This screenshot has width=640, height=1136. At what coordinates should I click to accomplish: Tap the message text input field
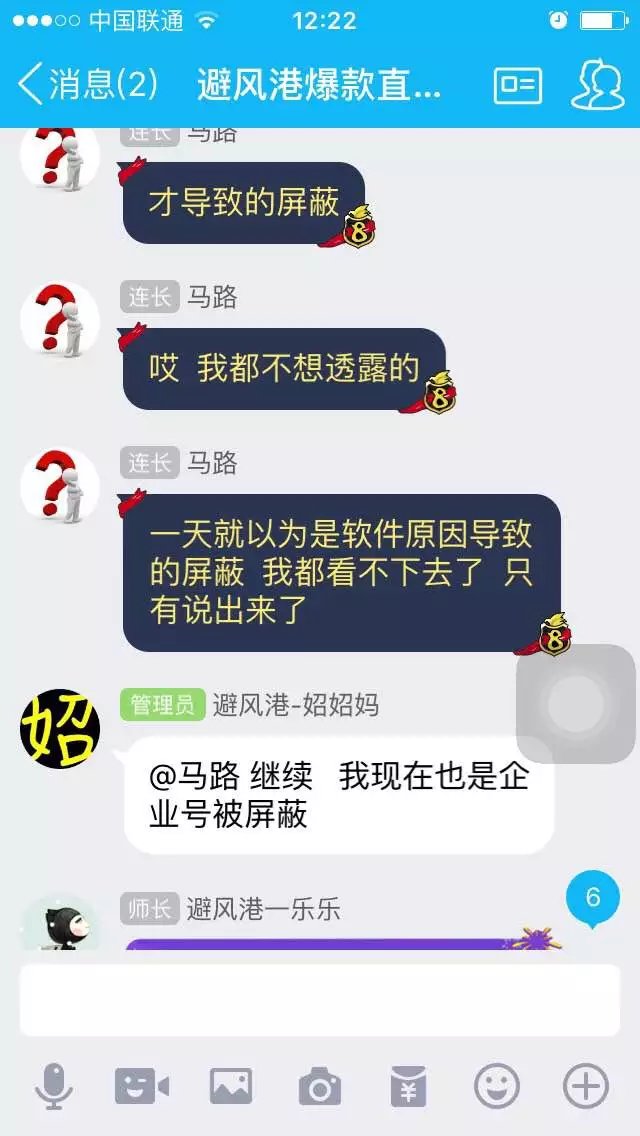pyautogui.click(x=320, y=999)
